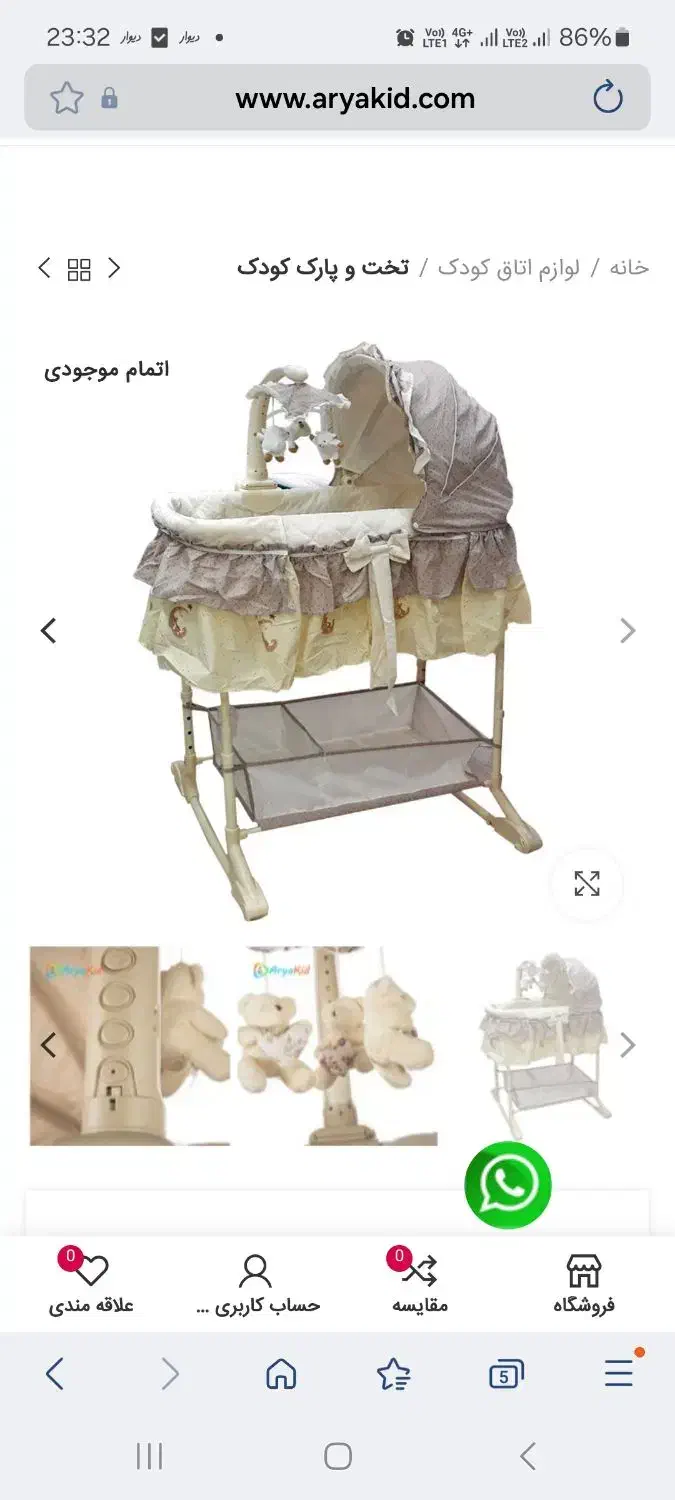Show the previous main product image

48,631
